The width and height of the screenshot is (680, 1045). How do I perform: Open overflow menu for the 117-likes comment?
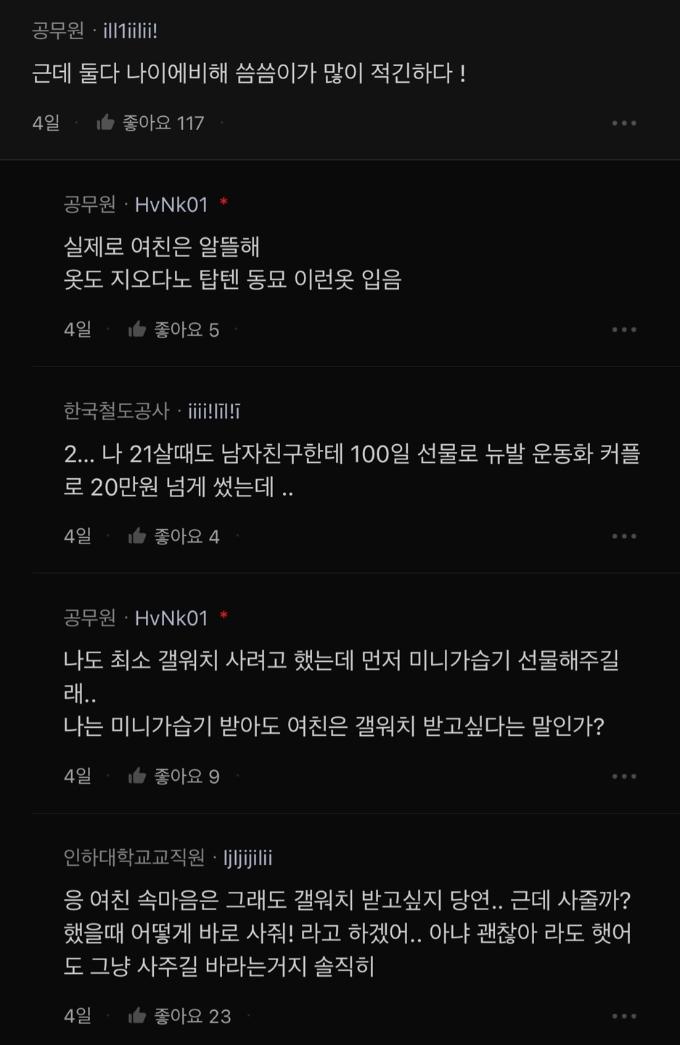click(x=624, y=123)
